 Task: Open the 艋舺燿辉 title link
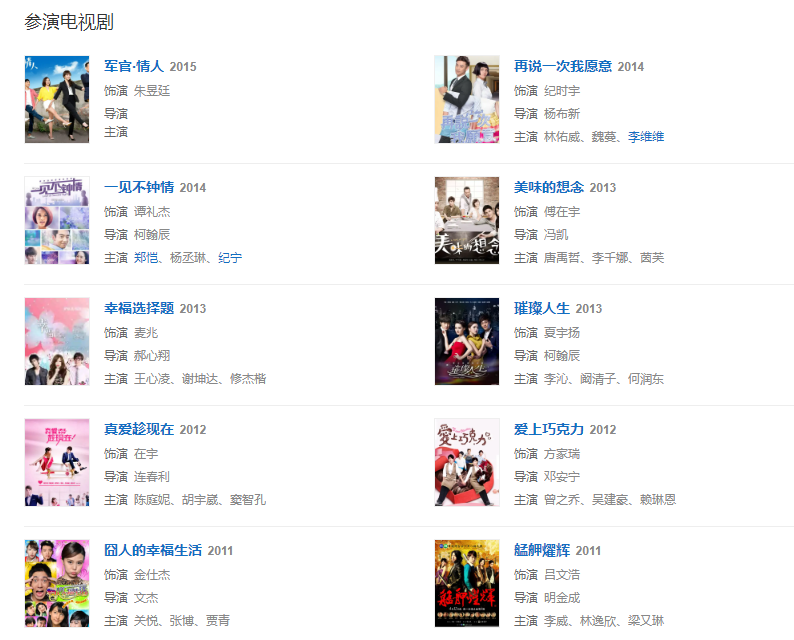click(542, 551)
